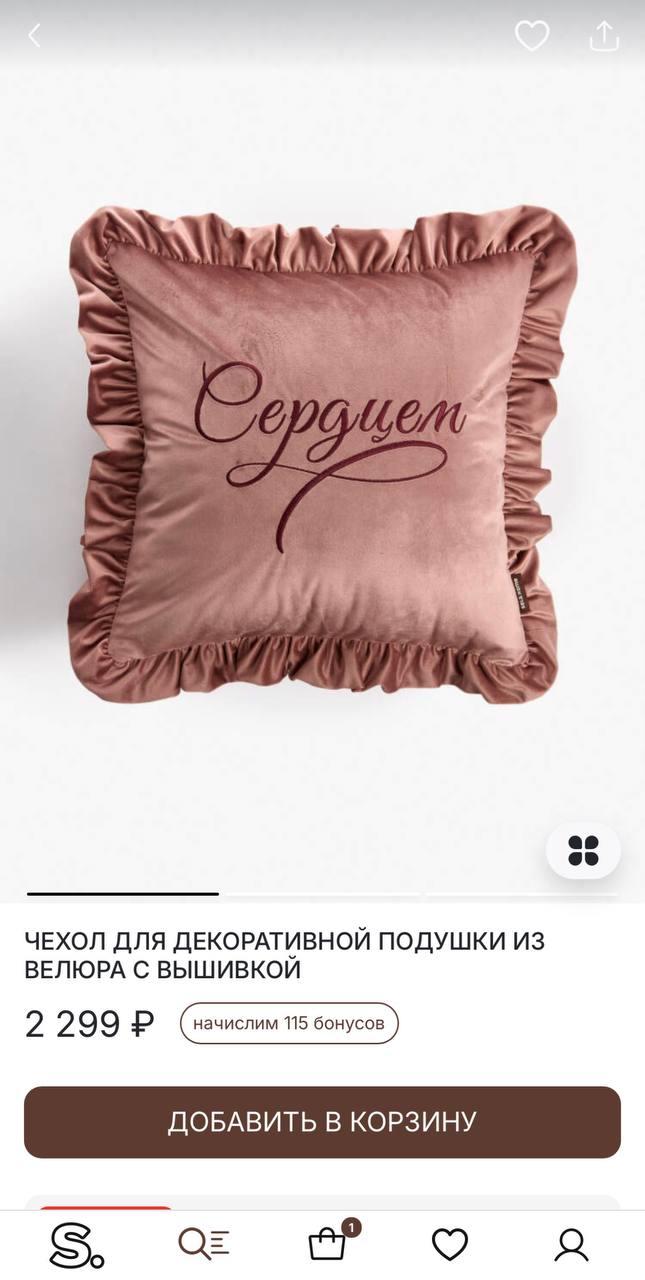The width and height of the screenshot is (645, 1280).
Task: Open the S home tab
Action: point(76,1245)
